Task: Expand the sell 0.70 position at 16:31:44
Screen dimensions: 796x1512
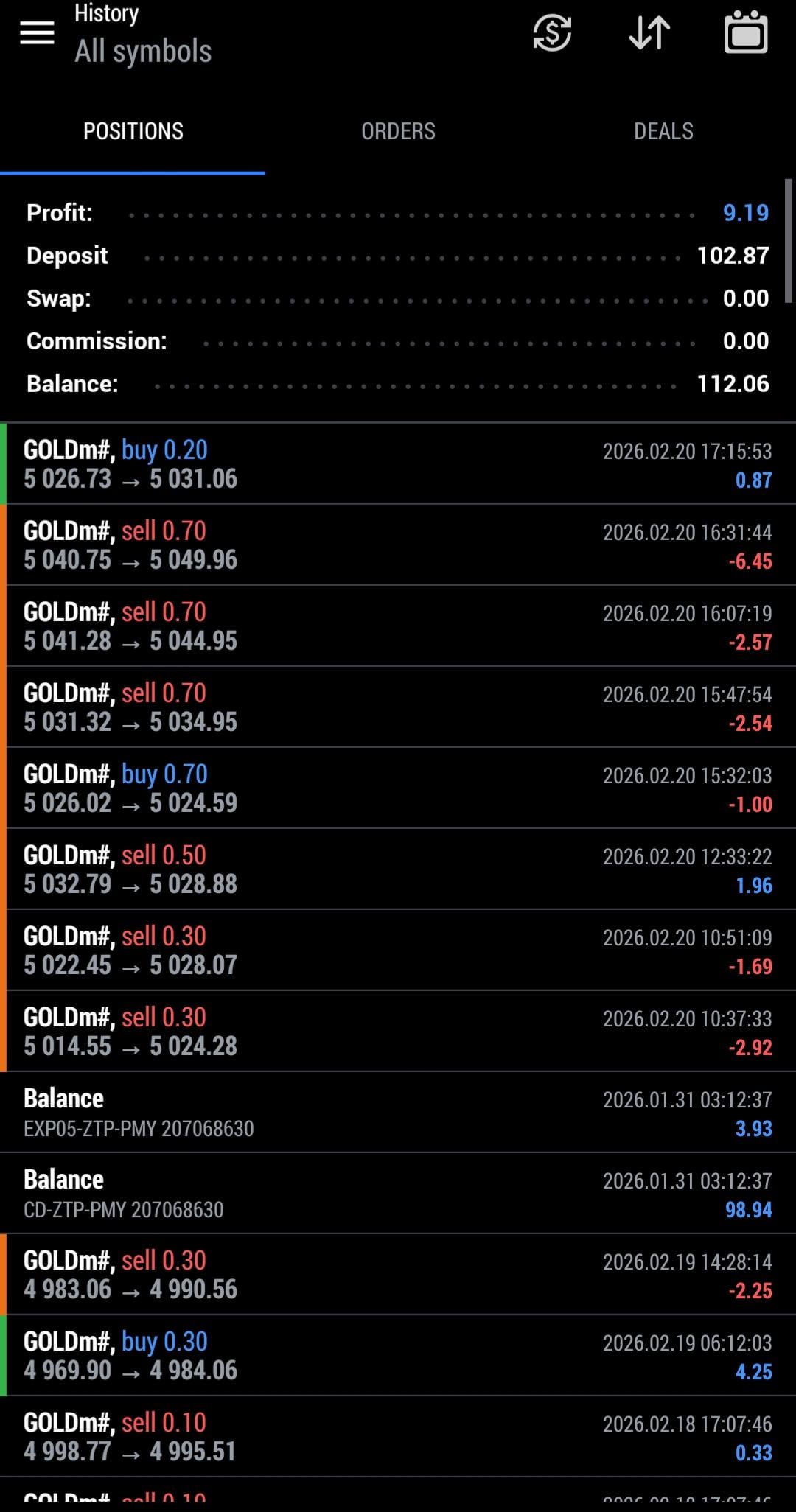Action: point(398,545)
